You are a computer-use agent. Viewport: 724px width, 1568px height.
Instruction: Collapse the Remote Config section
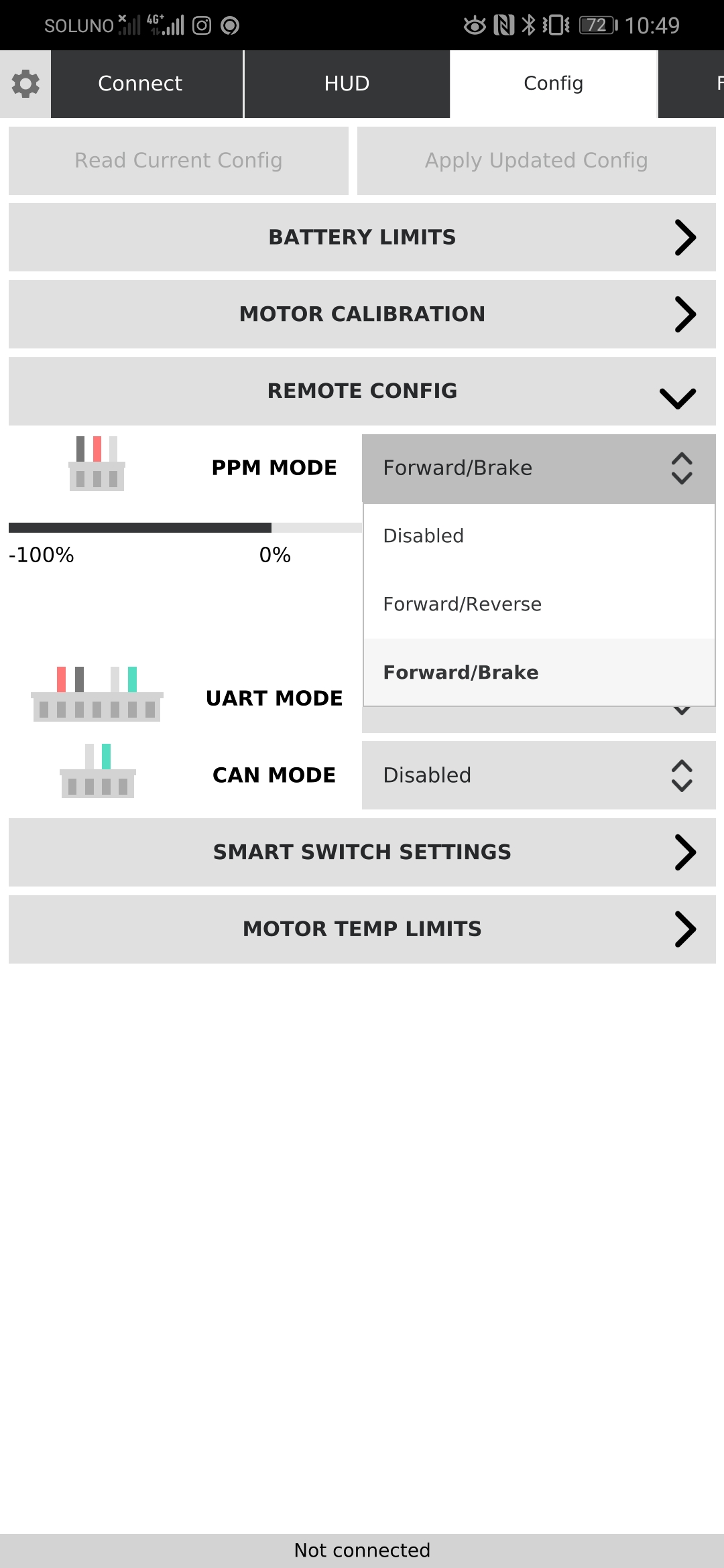362,391
